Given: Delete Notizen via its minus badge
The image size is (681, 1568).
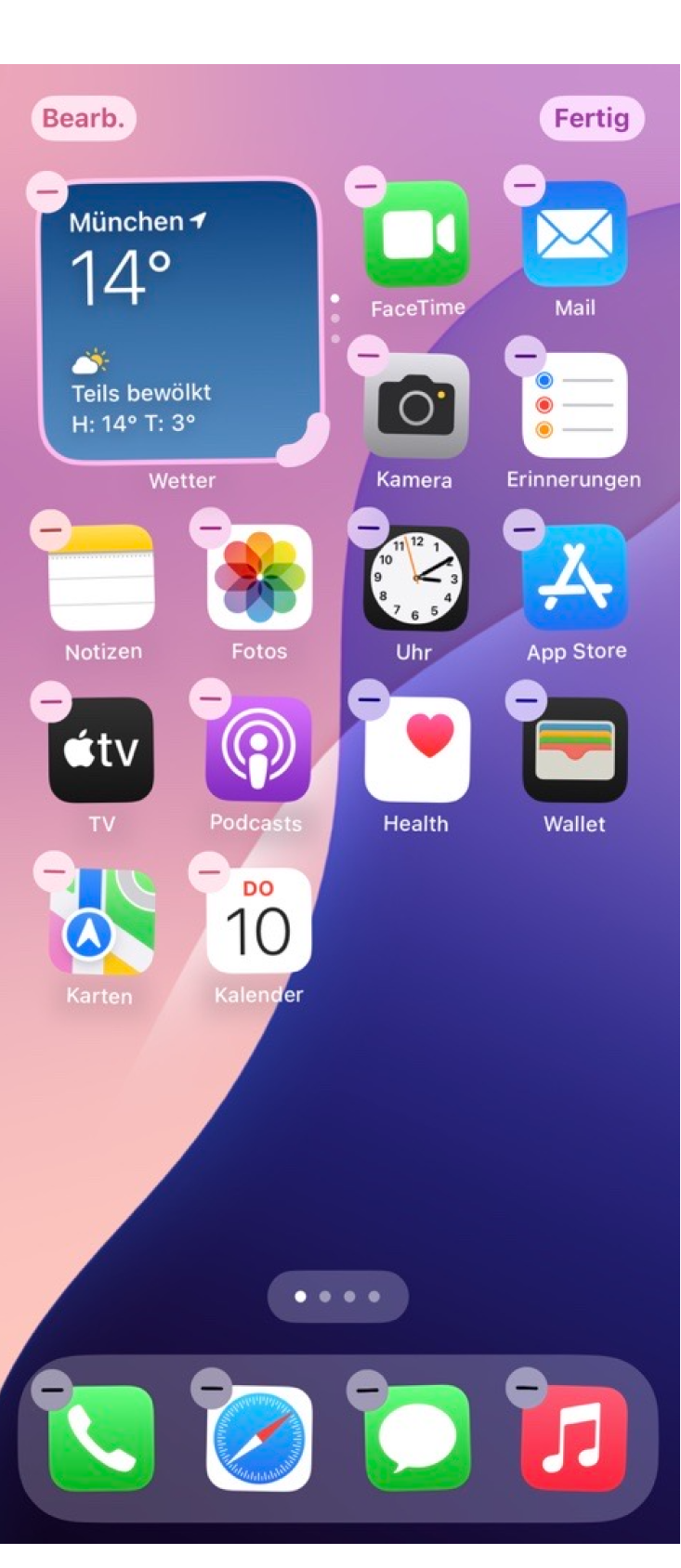Looking at the screenshot, I should pos(50,529).
